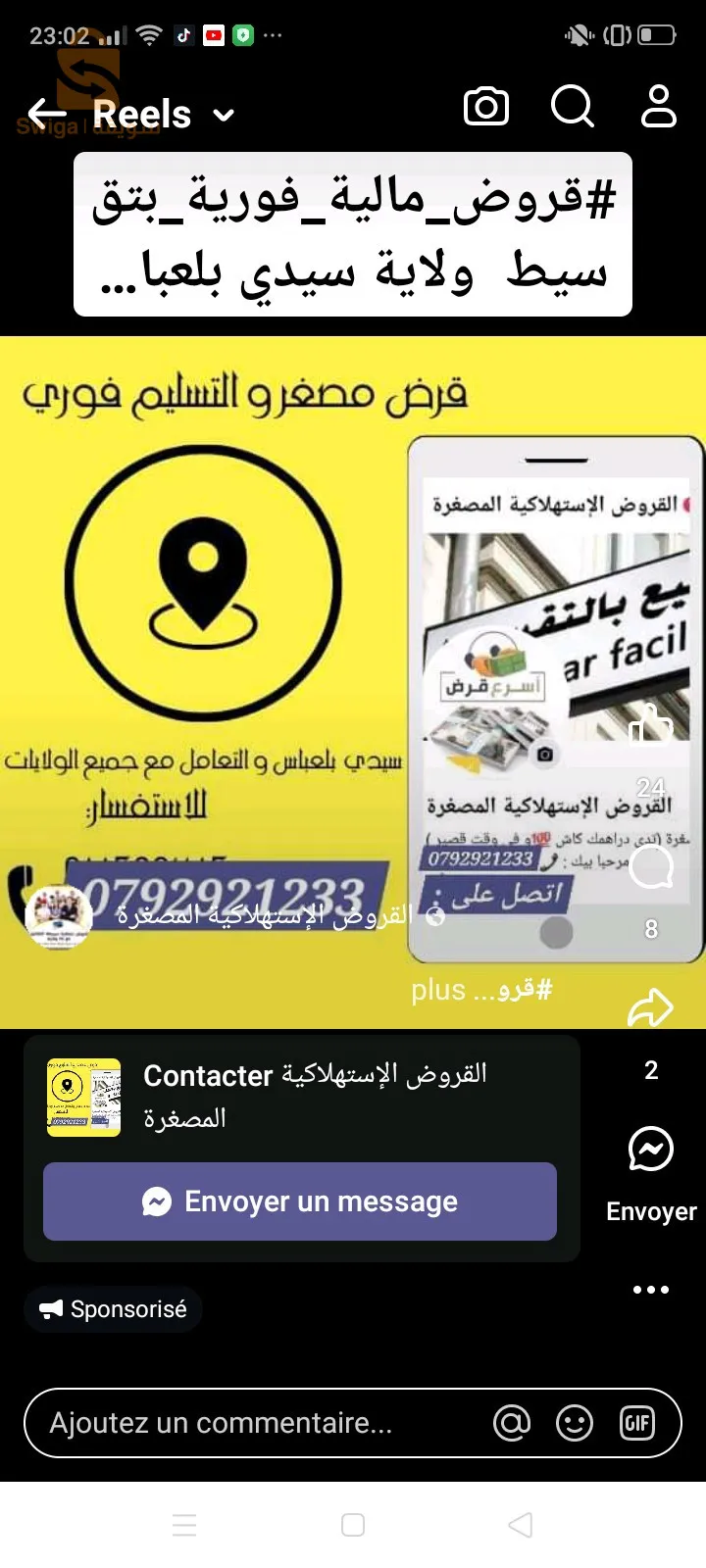Open the GIF picker
The width and height of the screenshot is (706, 1568).
[x=638, y=1423]
